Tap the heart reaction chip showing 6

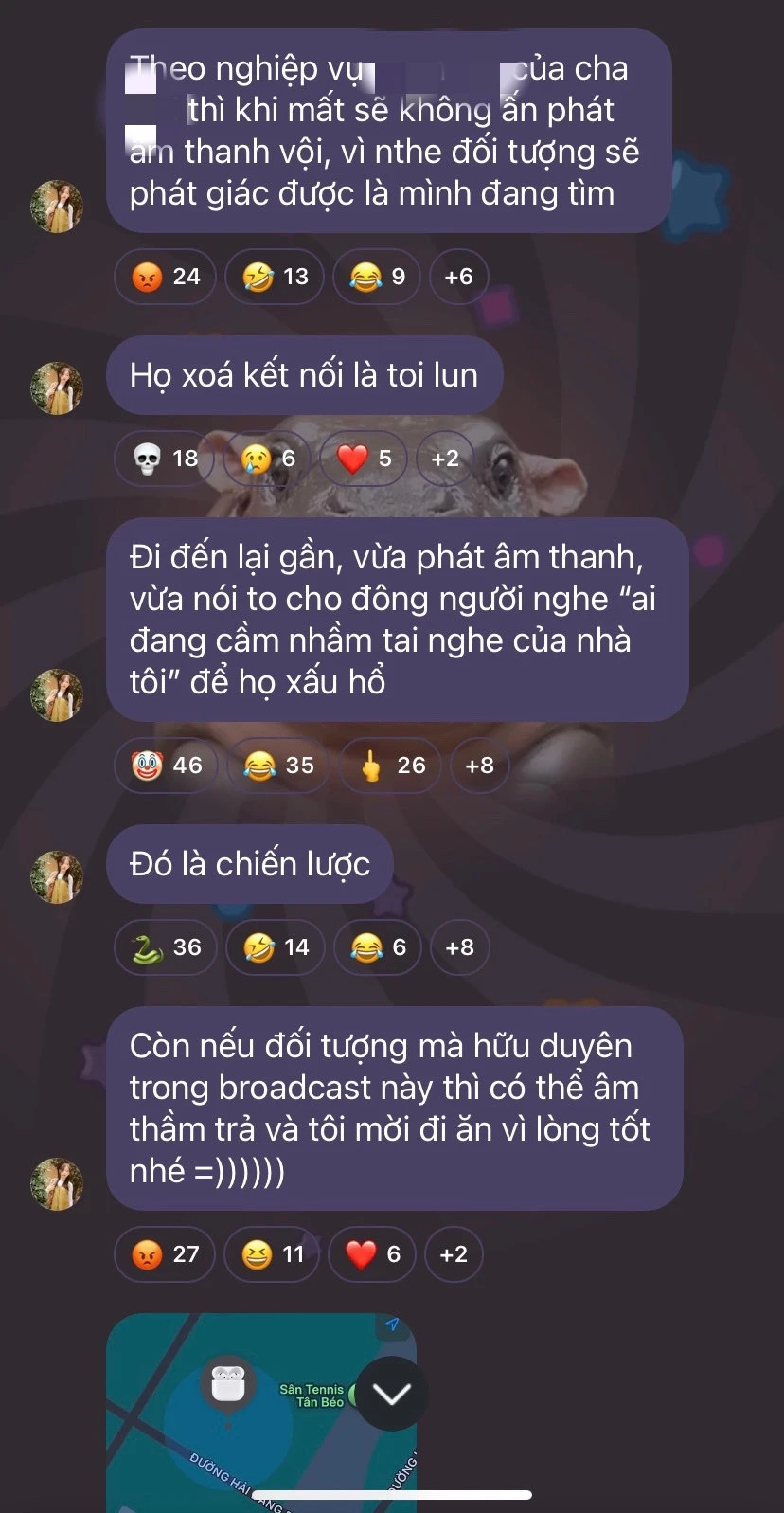[372, 1254]
